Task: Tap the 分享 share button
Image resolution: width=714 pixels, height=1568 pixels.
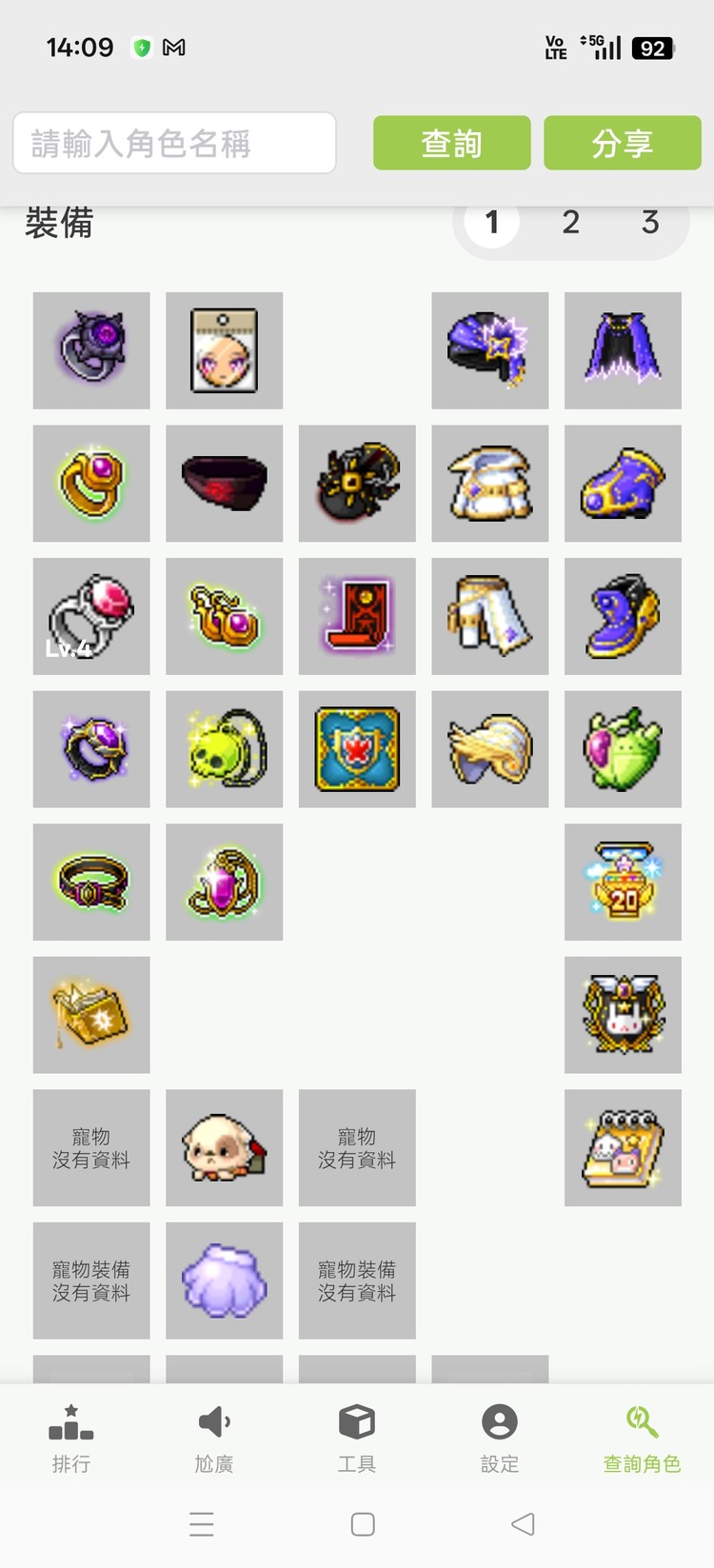Action: pyautogui.click(x=622, y=144)
